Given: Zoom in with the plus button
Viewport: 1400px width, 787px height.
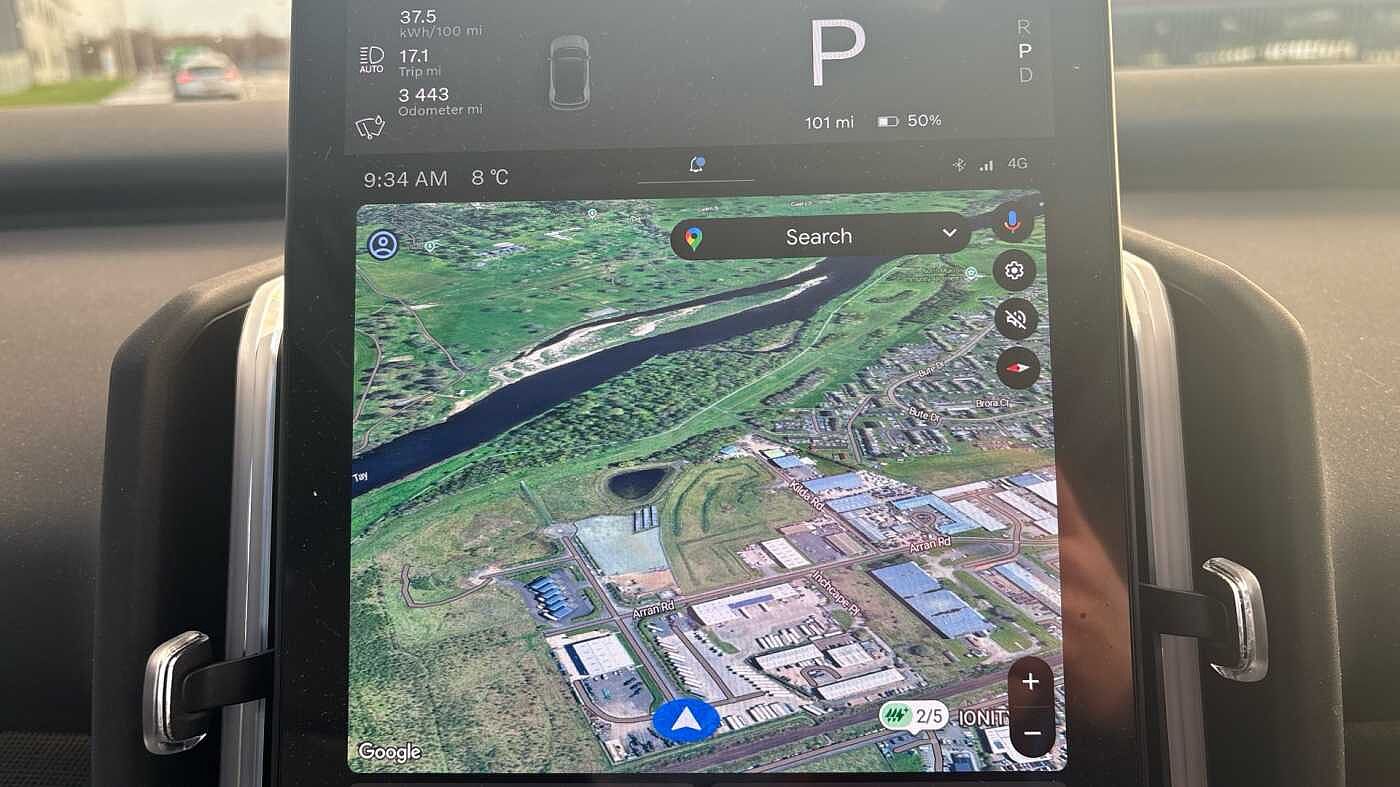Looking at the screenshot, I should pos(1031,682).
